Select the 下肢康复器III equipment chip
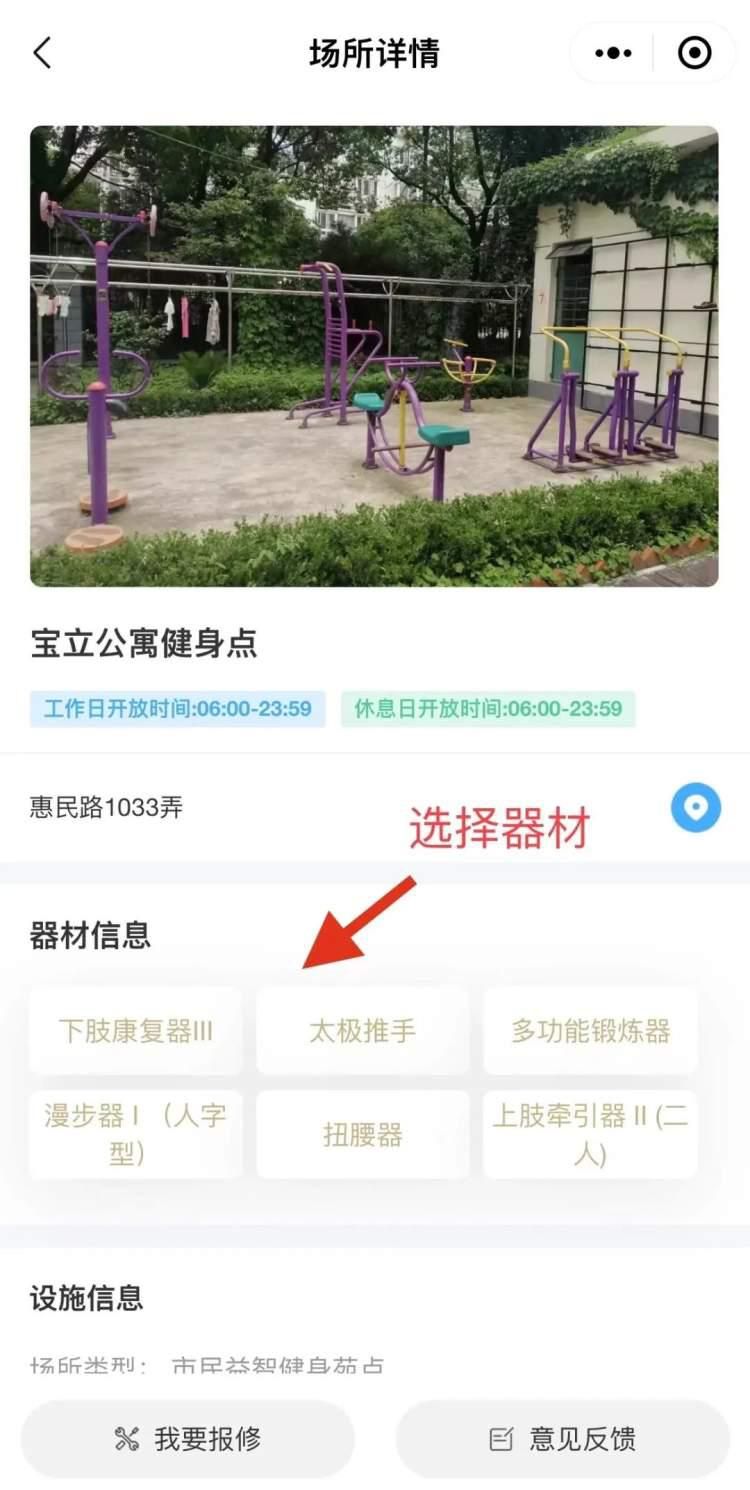The image size is (750, 1490). tap(135, 1031)
